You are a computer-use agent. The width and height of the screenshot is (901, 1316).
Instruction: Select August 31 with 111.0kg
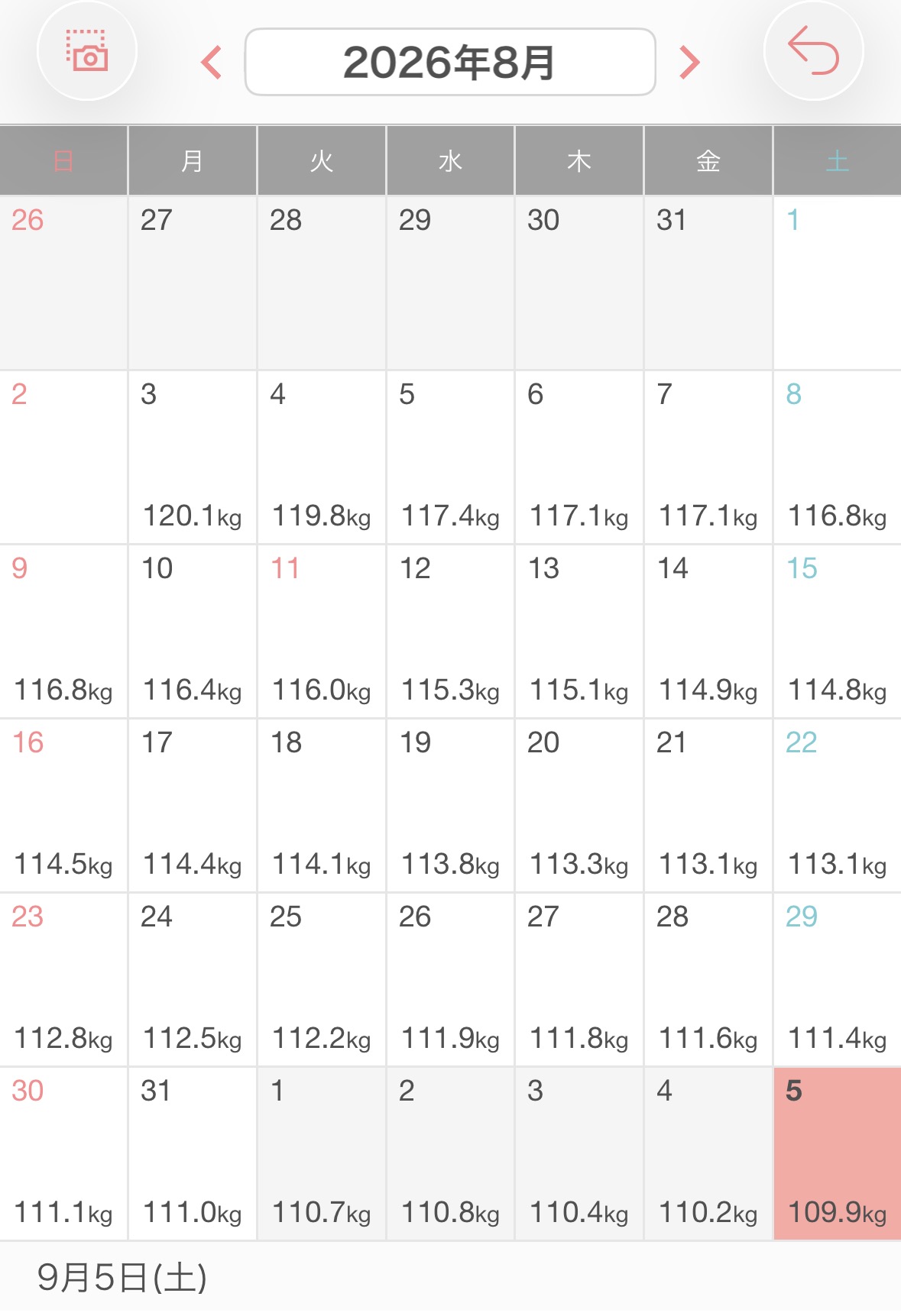[x=193, y=1154]
